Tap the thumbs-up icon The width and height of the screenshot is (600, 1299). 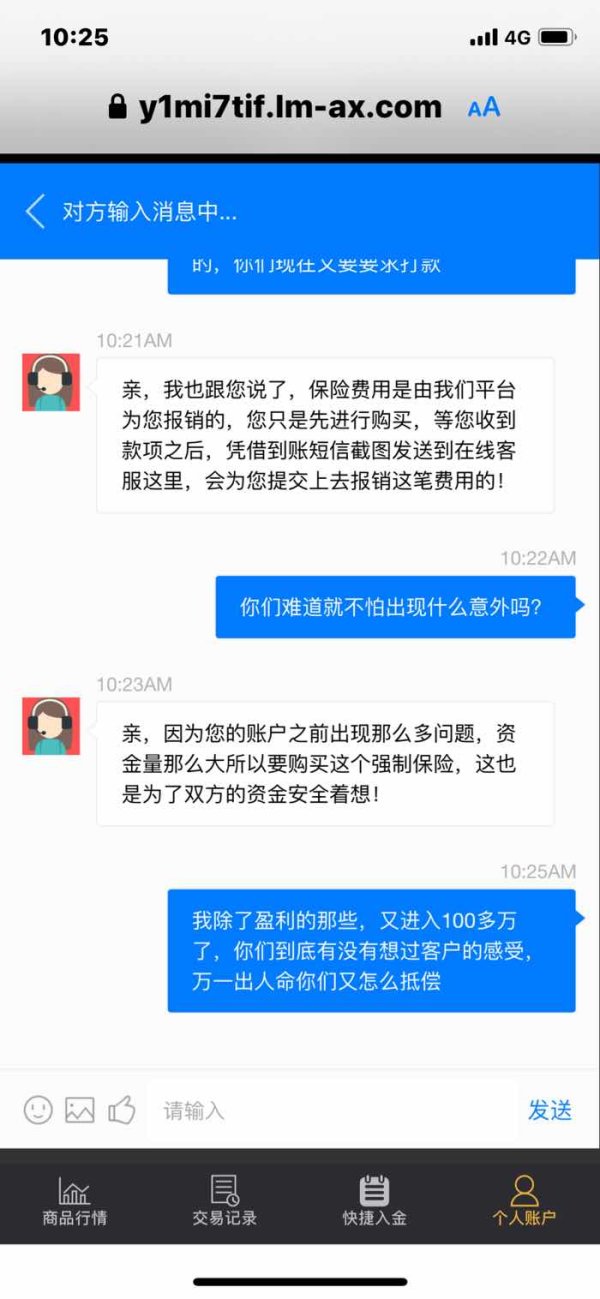(122, 1109)
